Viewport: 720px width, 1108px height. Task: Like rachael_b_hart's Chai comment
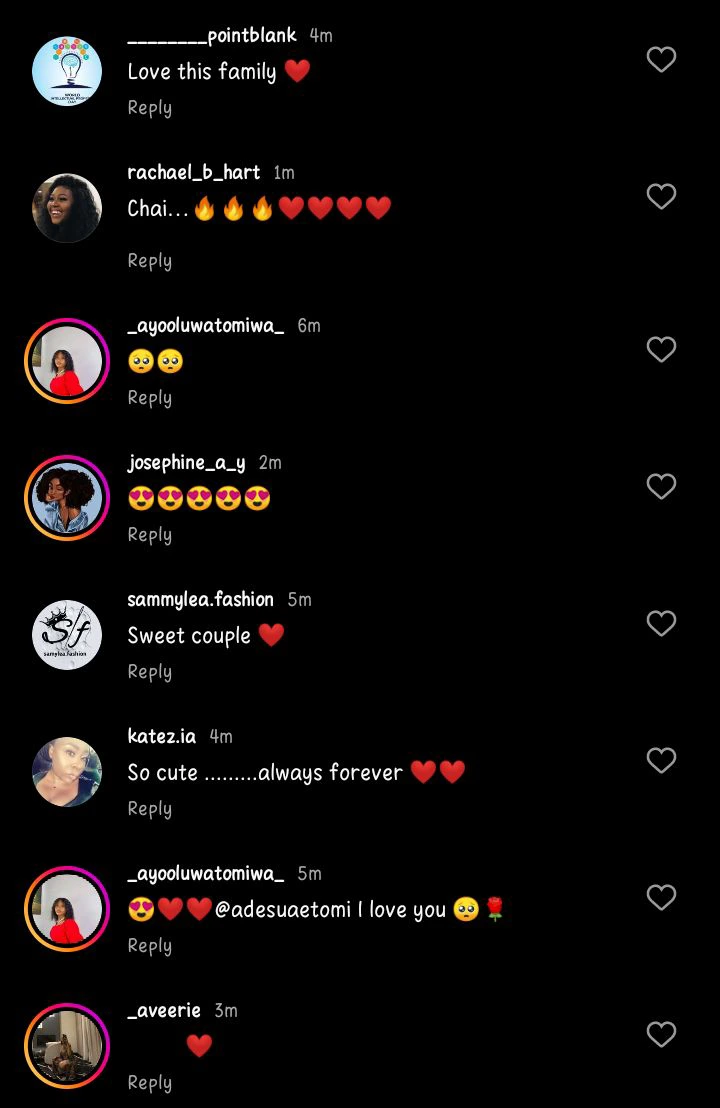[x=661, y=197]
